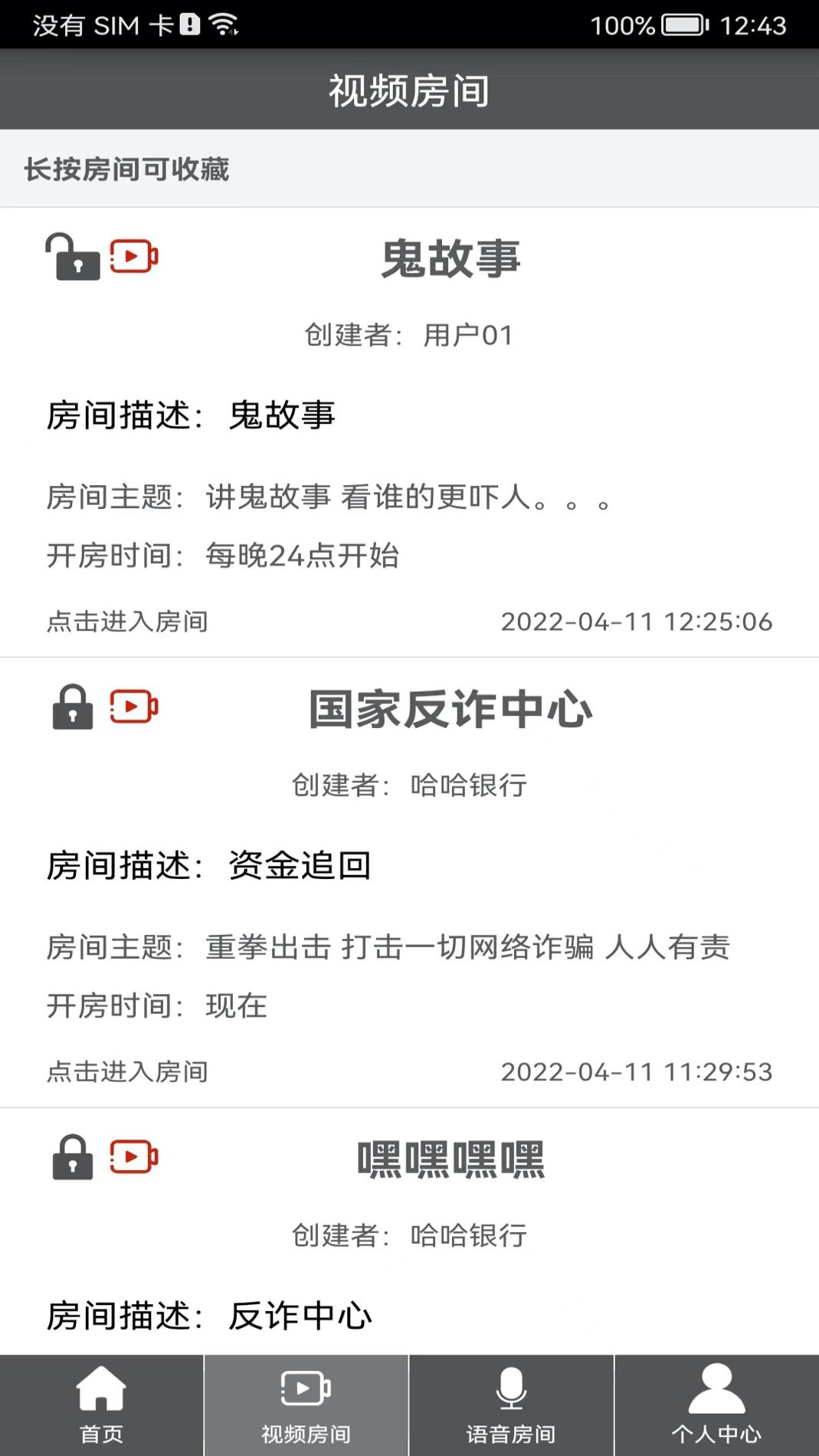The width and height of the screenshot is (819, 1456).
Task: Tap the red video camera icon on 鬼故事 room
Action: [x=134, y=257]
